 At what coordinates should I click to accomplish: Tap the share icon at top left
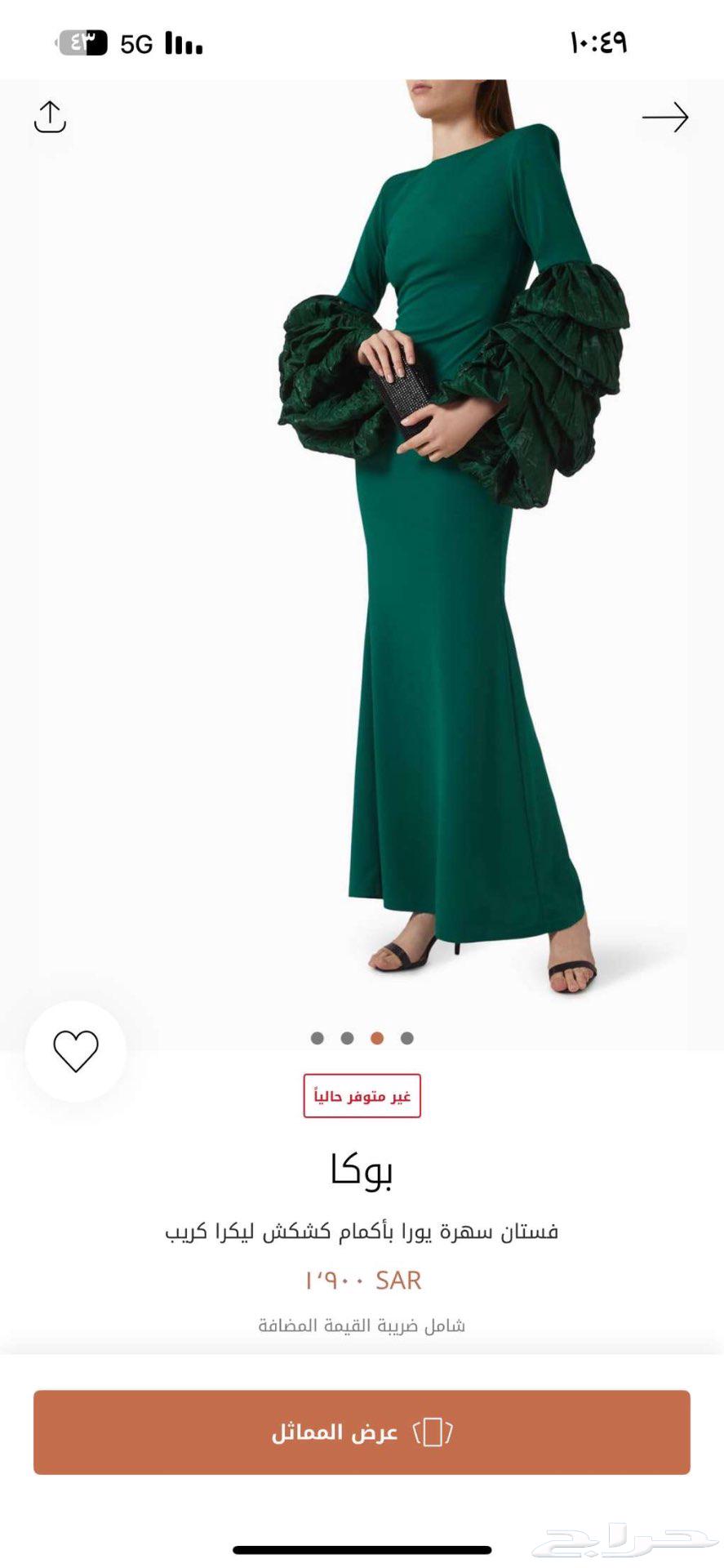(x=51, y=117)
